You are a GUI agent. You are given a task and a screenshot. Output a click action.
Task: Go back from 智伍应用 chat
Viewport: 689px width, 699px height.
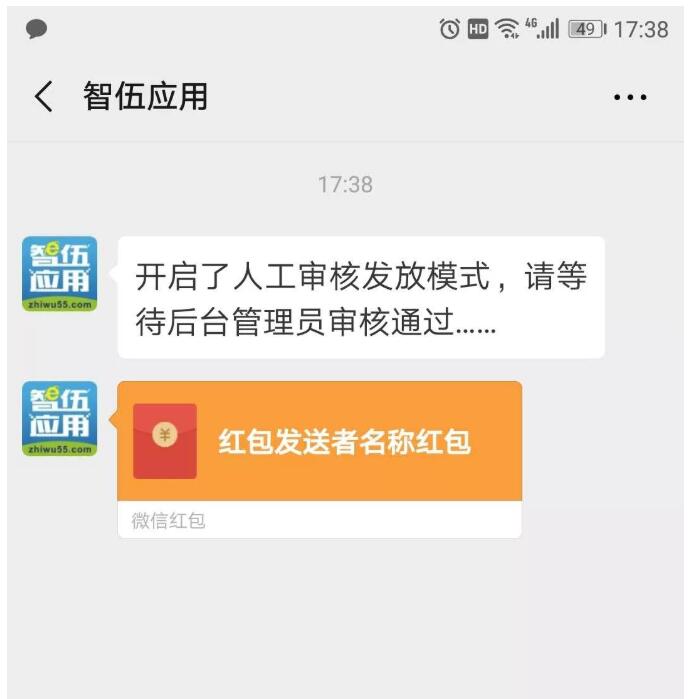click(43, 97)
